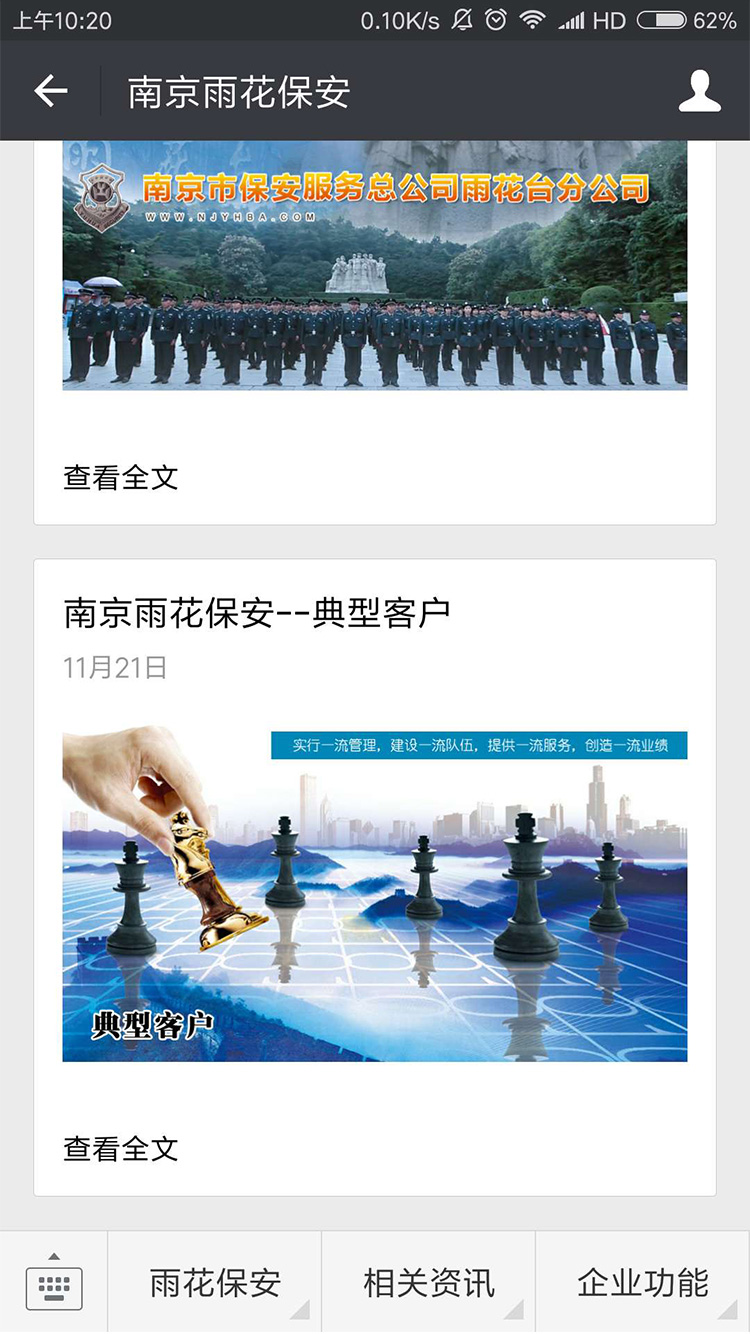Expand the 雨花保安 menu
The width and height of the screenshot is (750, 1334).
click(x=215, y=1283)
